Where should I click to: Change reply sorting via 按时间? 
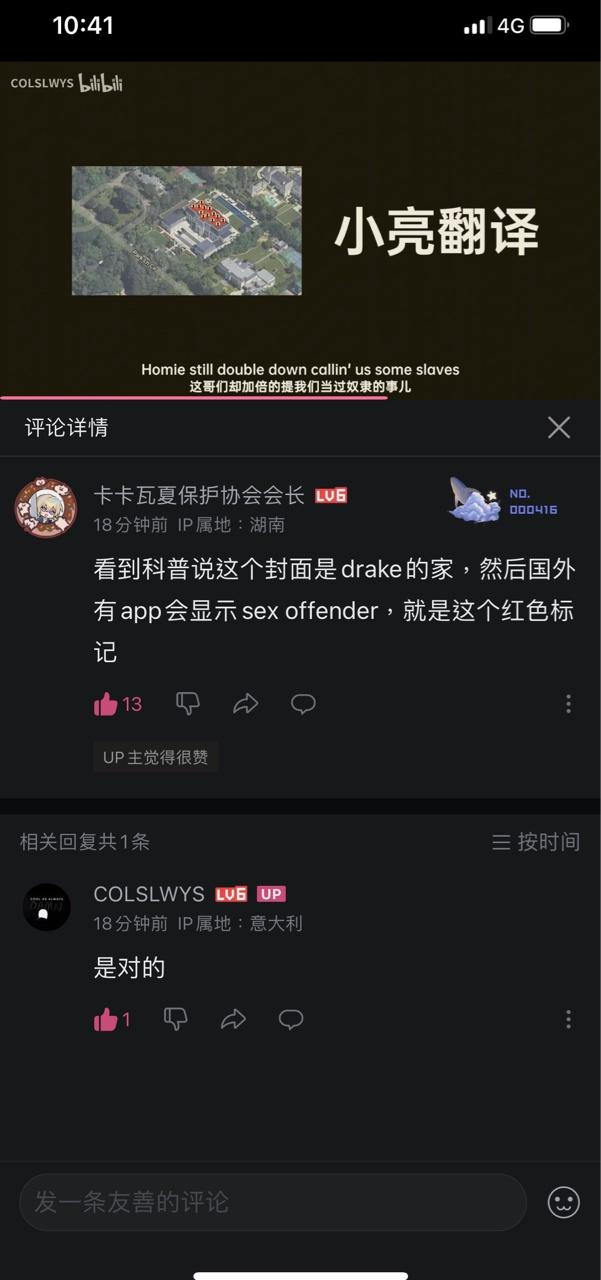click(x=536, y=842)
